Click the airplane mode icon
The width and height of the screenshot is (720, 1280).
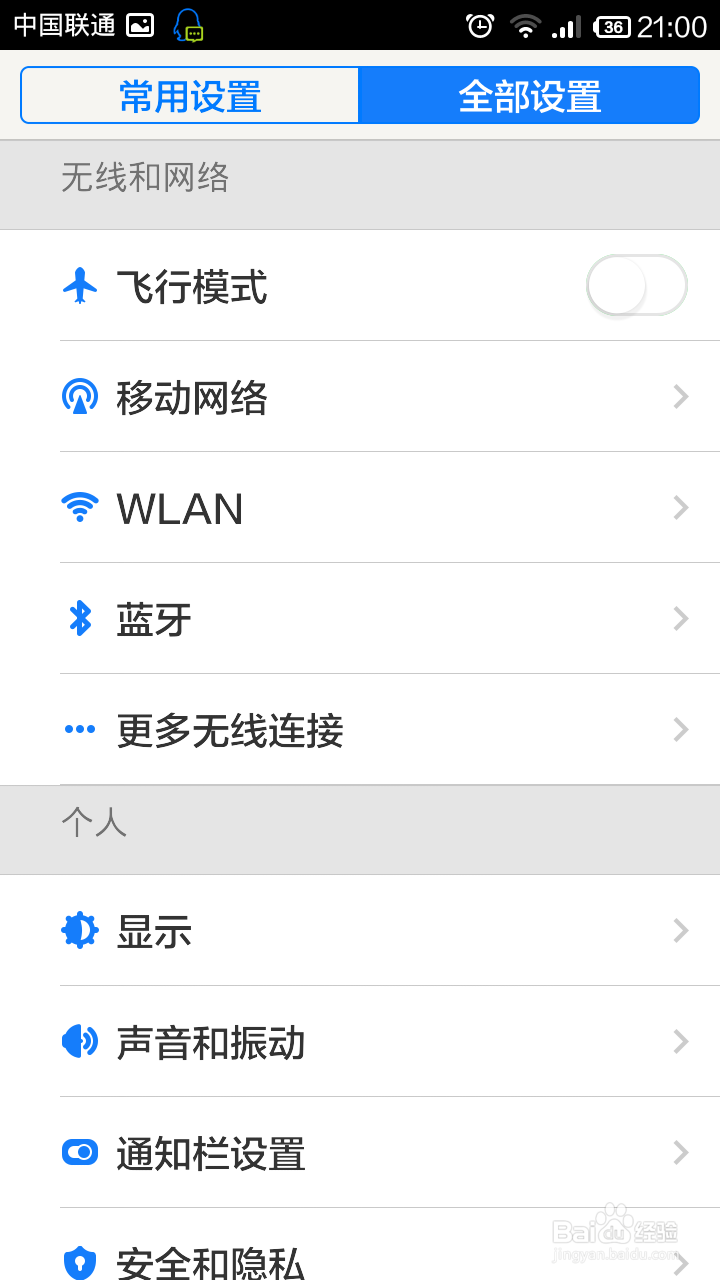(x=80, y=287)
